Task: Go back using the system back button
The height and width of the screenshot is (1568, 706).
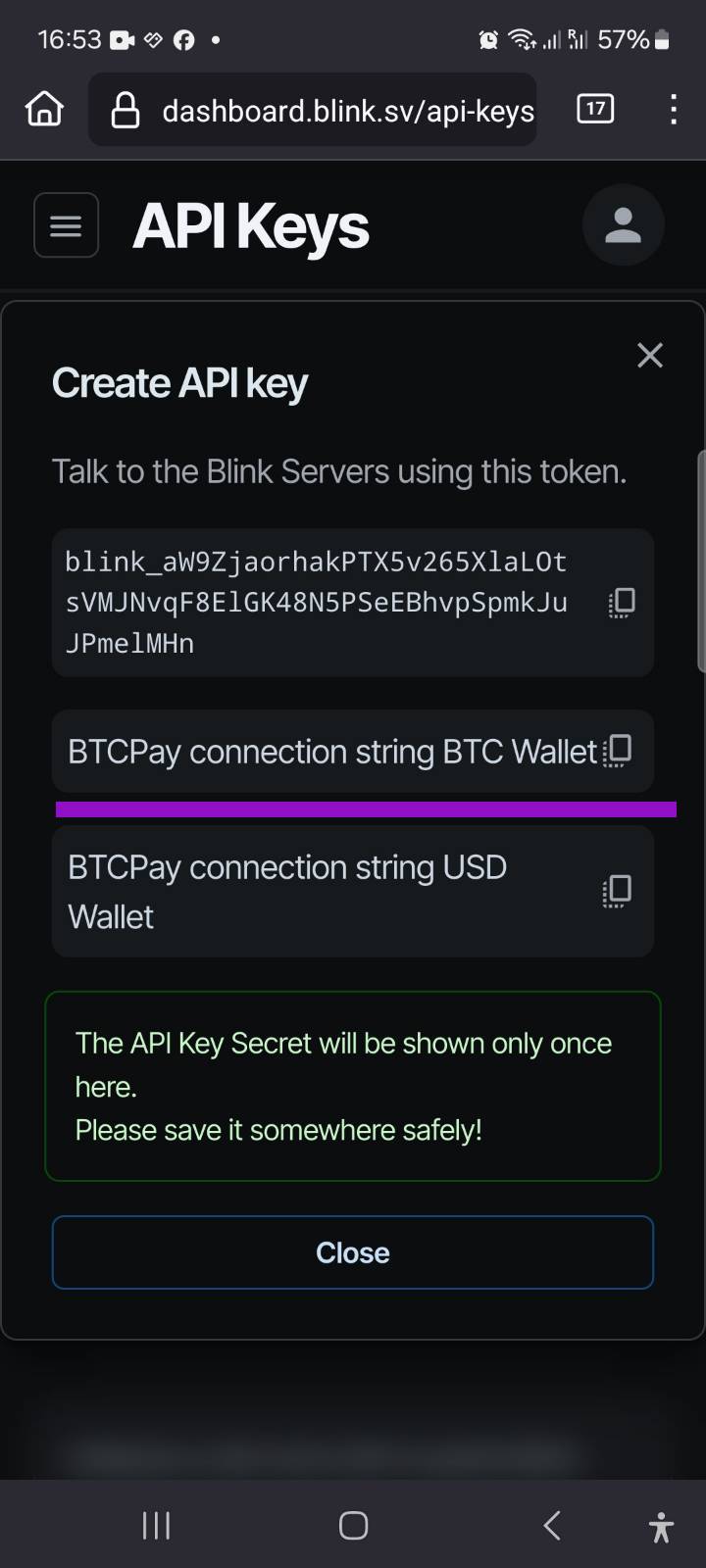Action: pos(552,1525)
